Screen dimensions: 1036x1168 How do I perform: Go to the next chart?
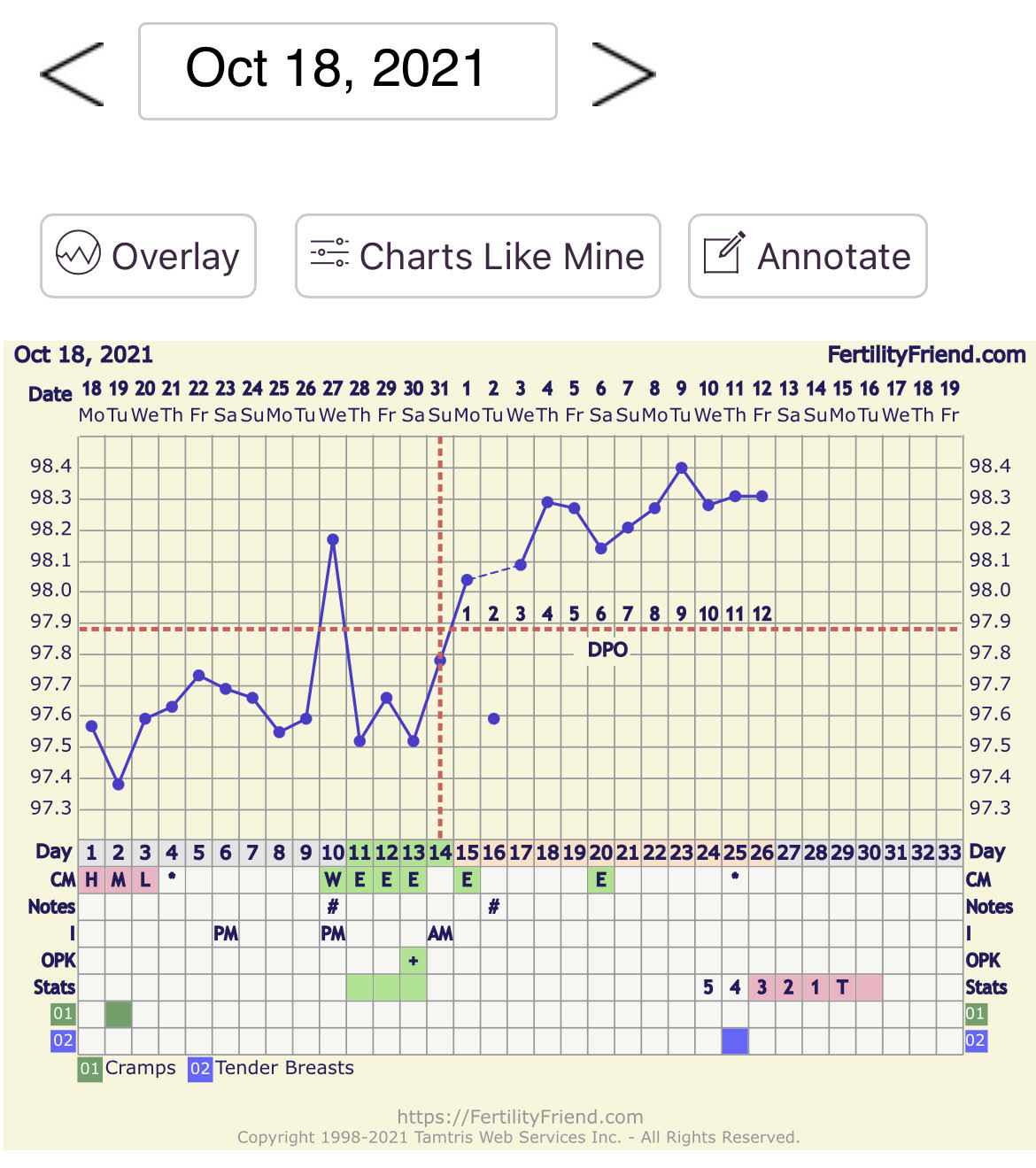click(x=622, y=73)
